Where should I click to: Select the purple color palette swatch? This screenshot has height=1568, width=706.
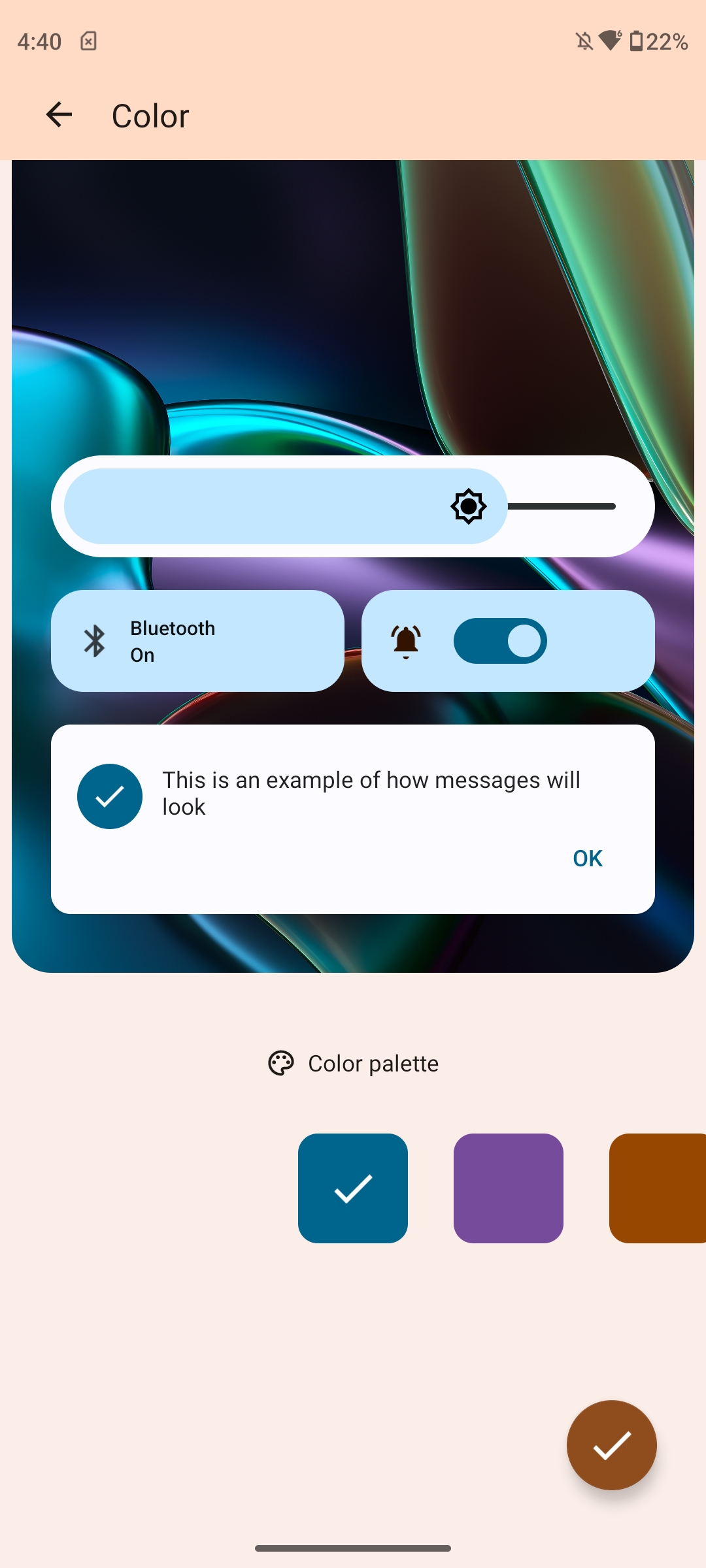(509, 1188)
